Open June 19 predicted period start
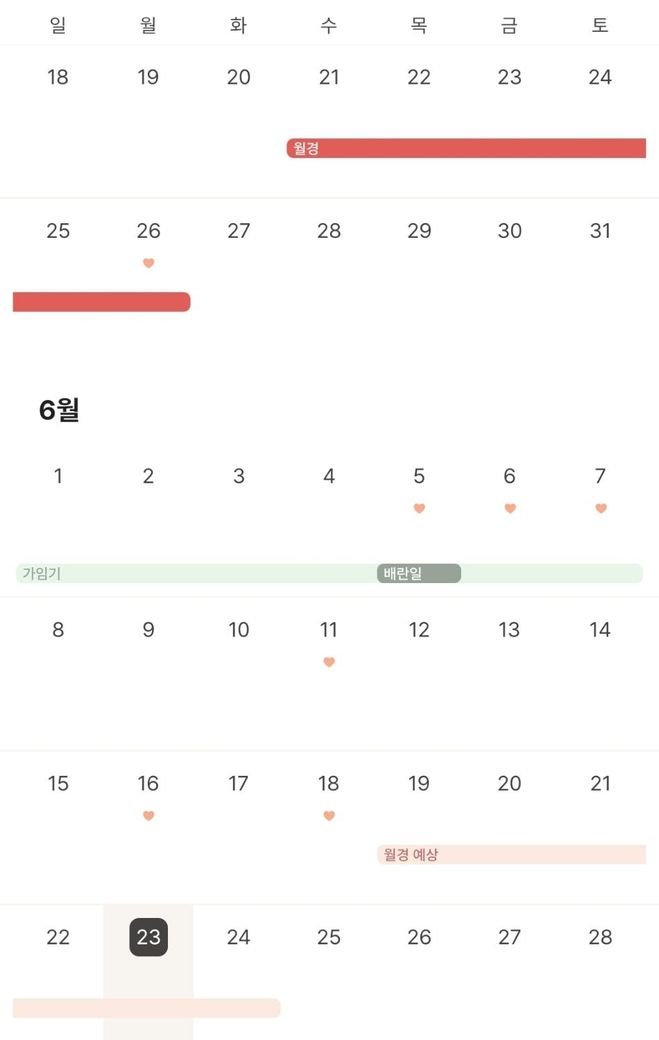Viewport: 659px width, 1040px height. pos(419,785)
